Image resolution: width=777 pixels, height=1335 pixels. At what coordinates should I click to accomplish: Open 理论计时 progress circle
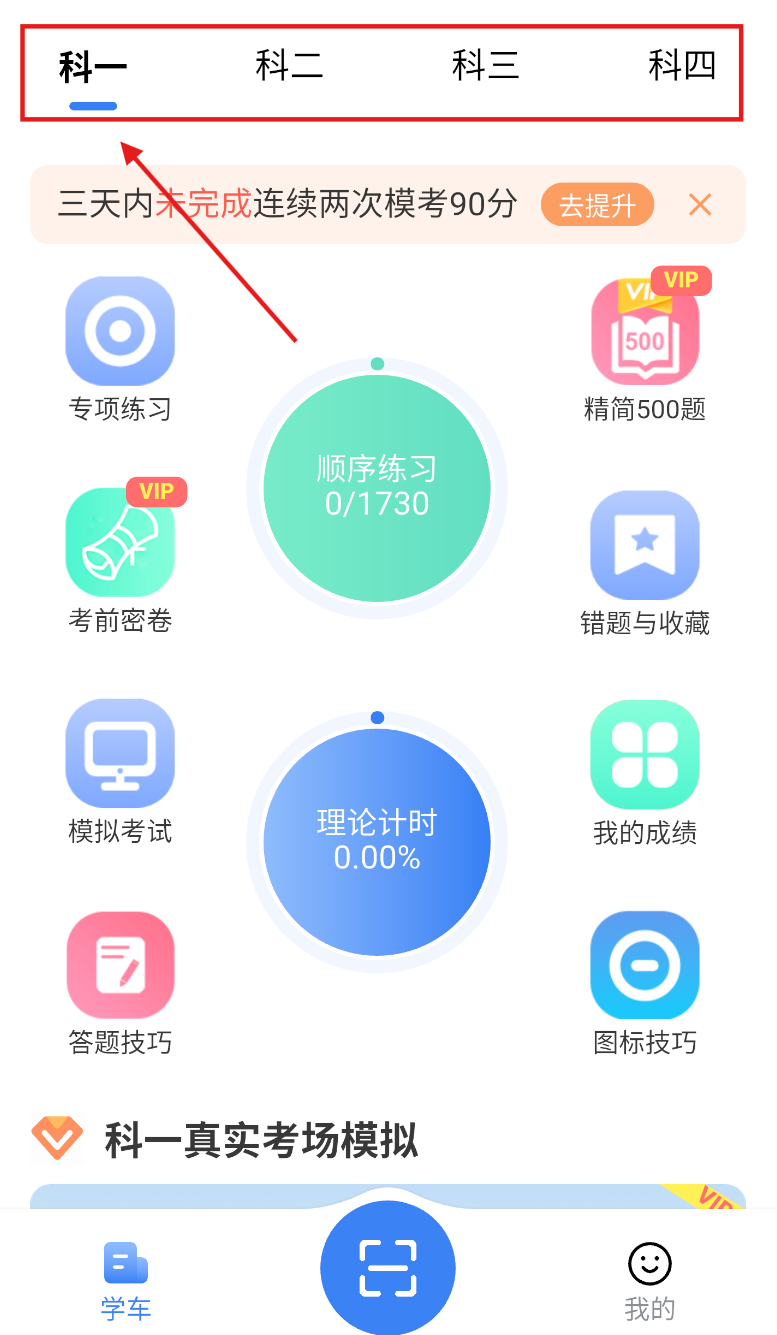click(x=377, y=842)
